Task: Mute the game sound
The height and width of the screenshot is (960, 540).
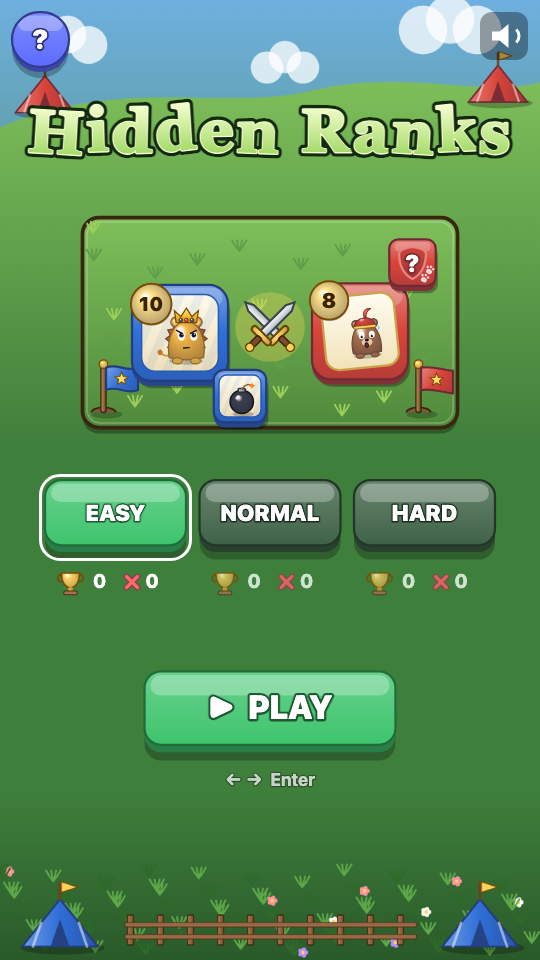Action: click(504, 36)
